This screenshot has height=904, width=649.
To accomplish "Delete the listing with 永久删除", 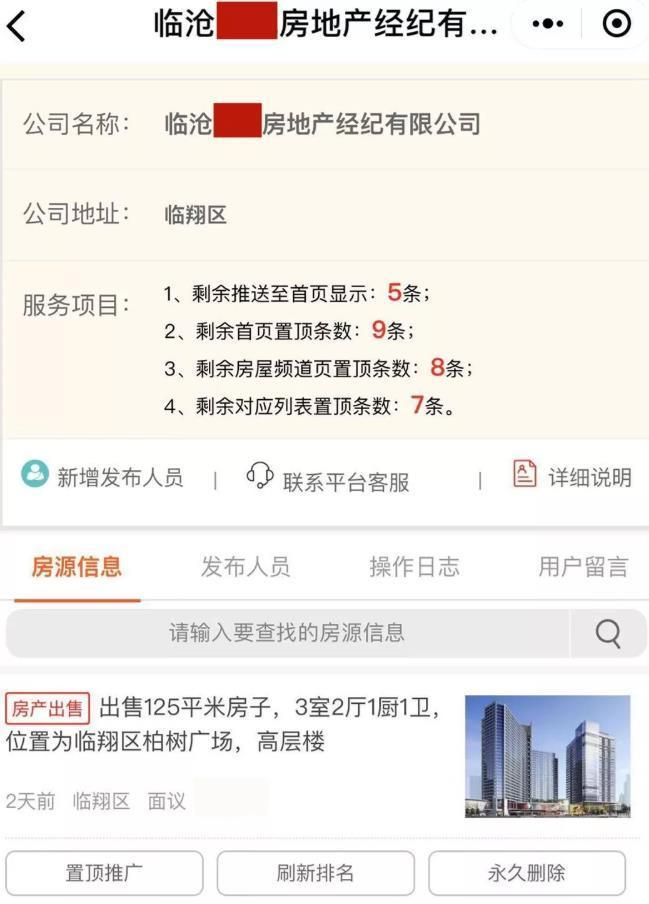I will point(527,873).
